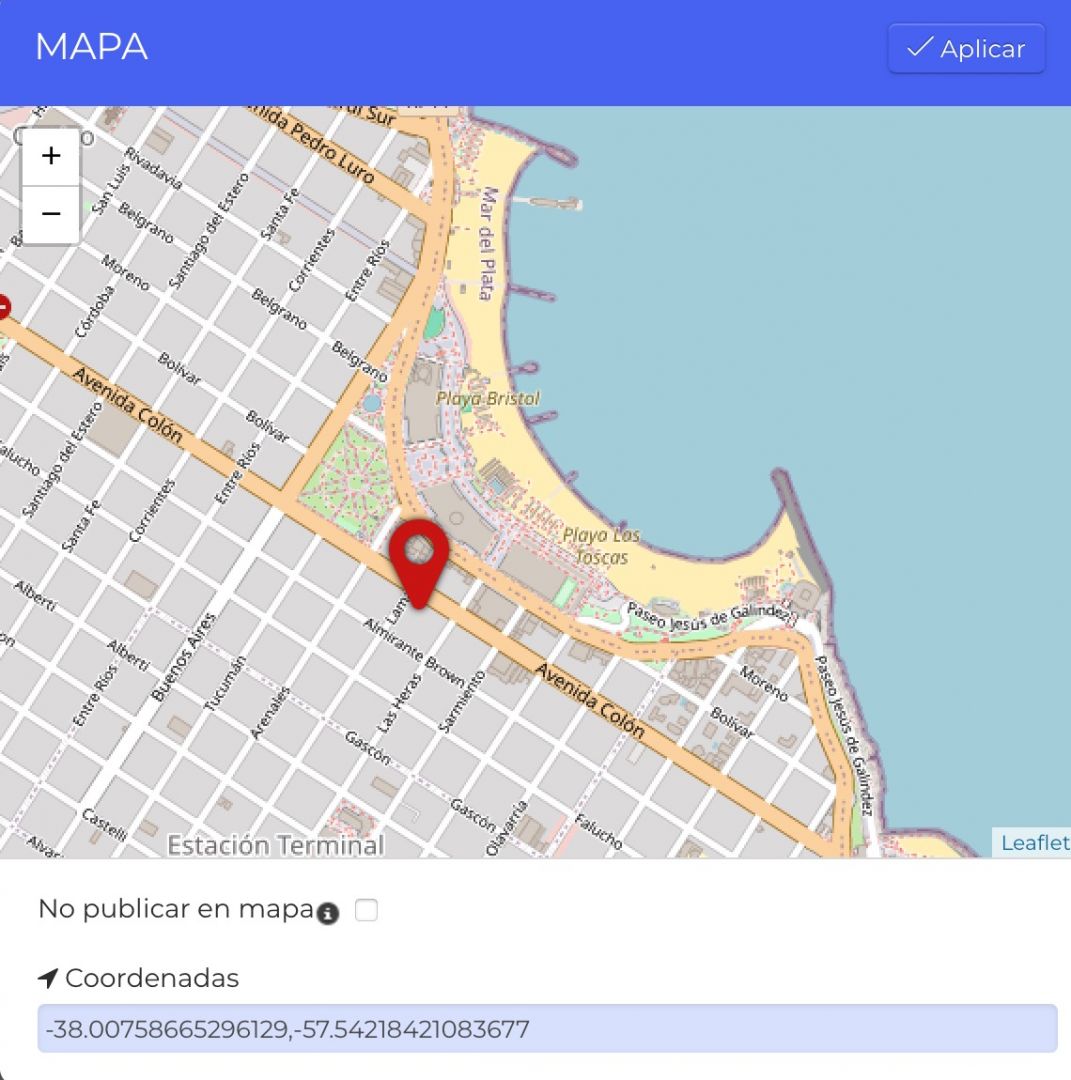Screen dimensions: 1071x1080
Task: Check the No publicar en mapa box
Action: [x=367, y=910]
